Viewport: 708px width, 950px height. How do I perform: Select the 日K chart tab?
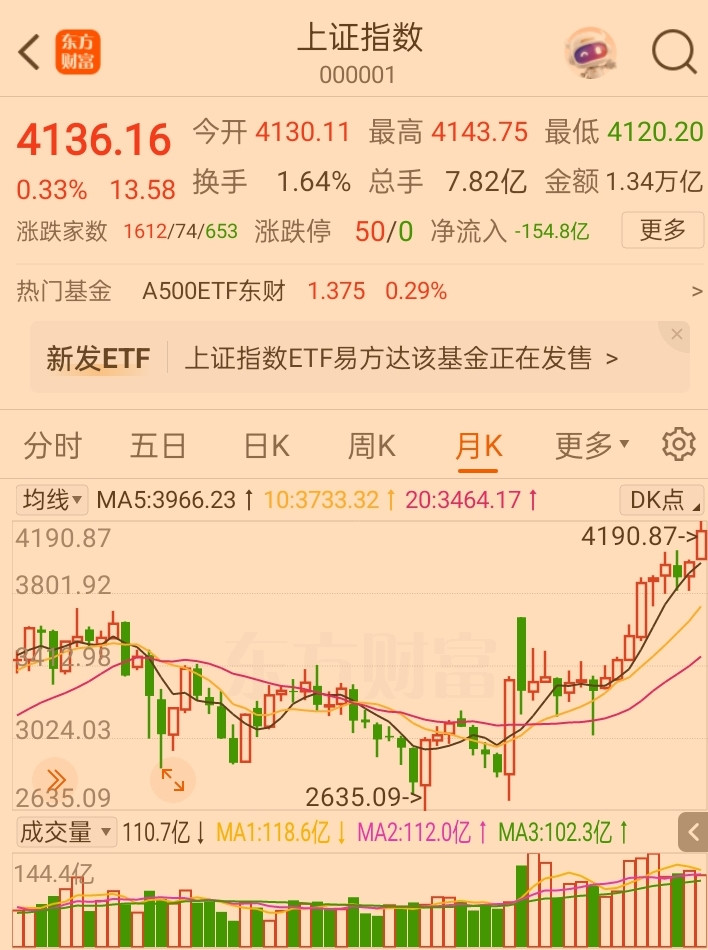266,446
